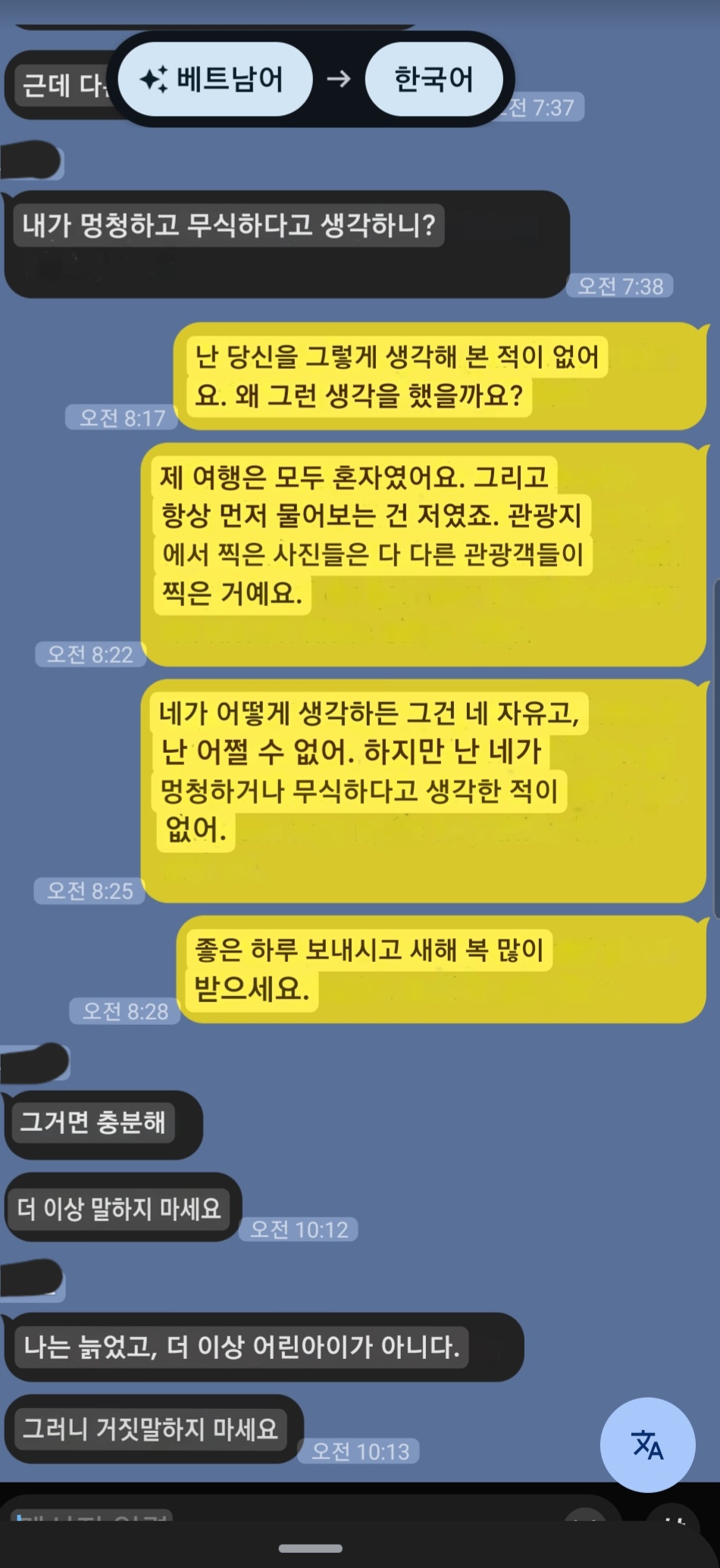Tap the floating translate button
720x1568 pixels.
point(647,1445)
